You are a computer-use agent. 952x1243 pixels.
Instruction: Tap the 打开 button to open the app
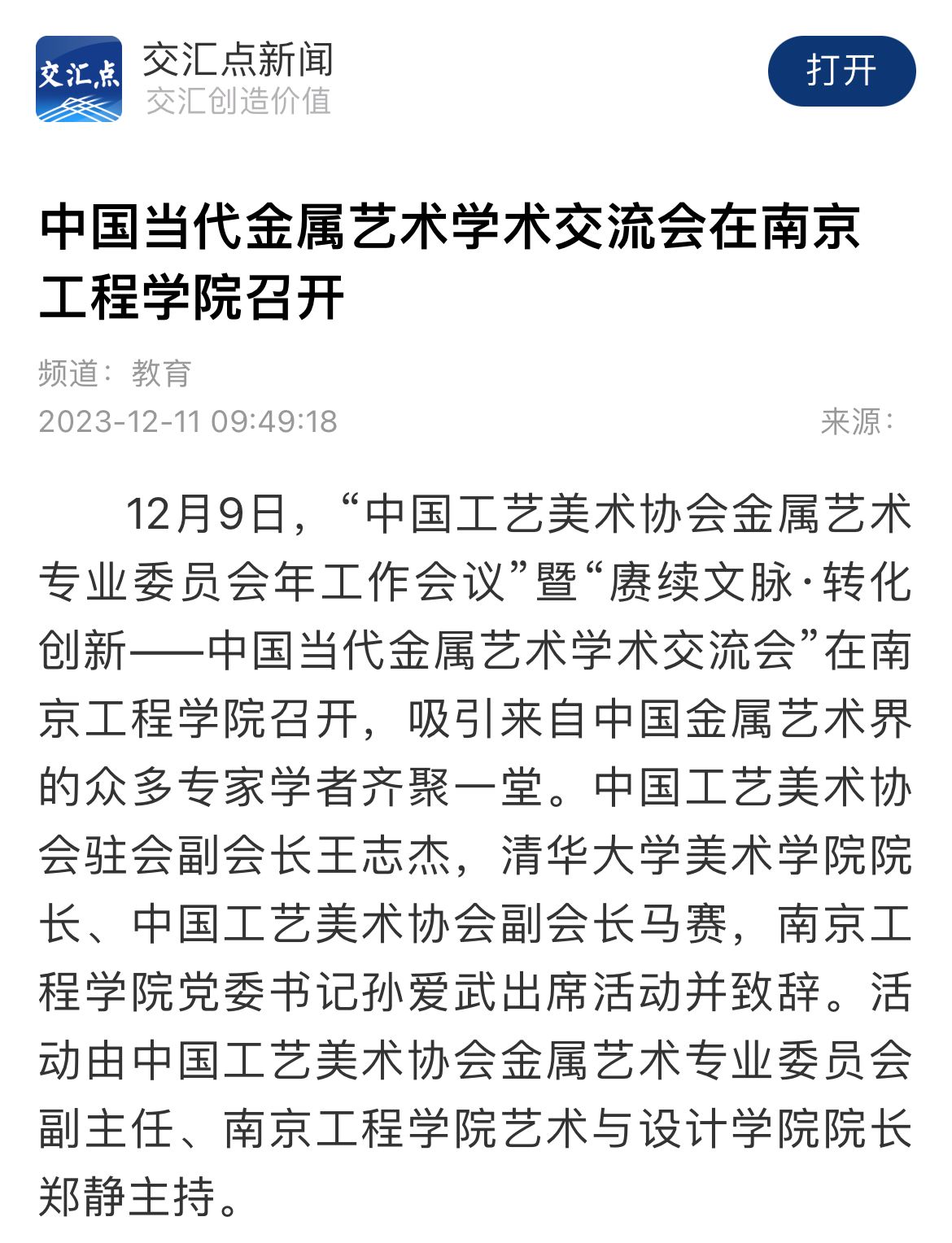pos(841,71)
